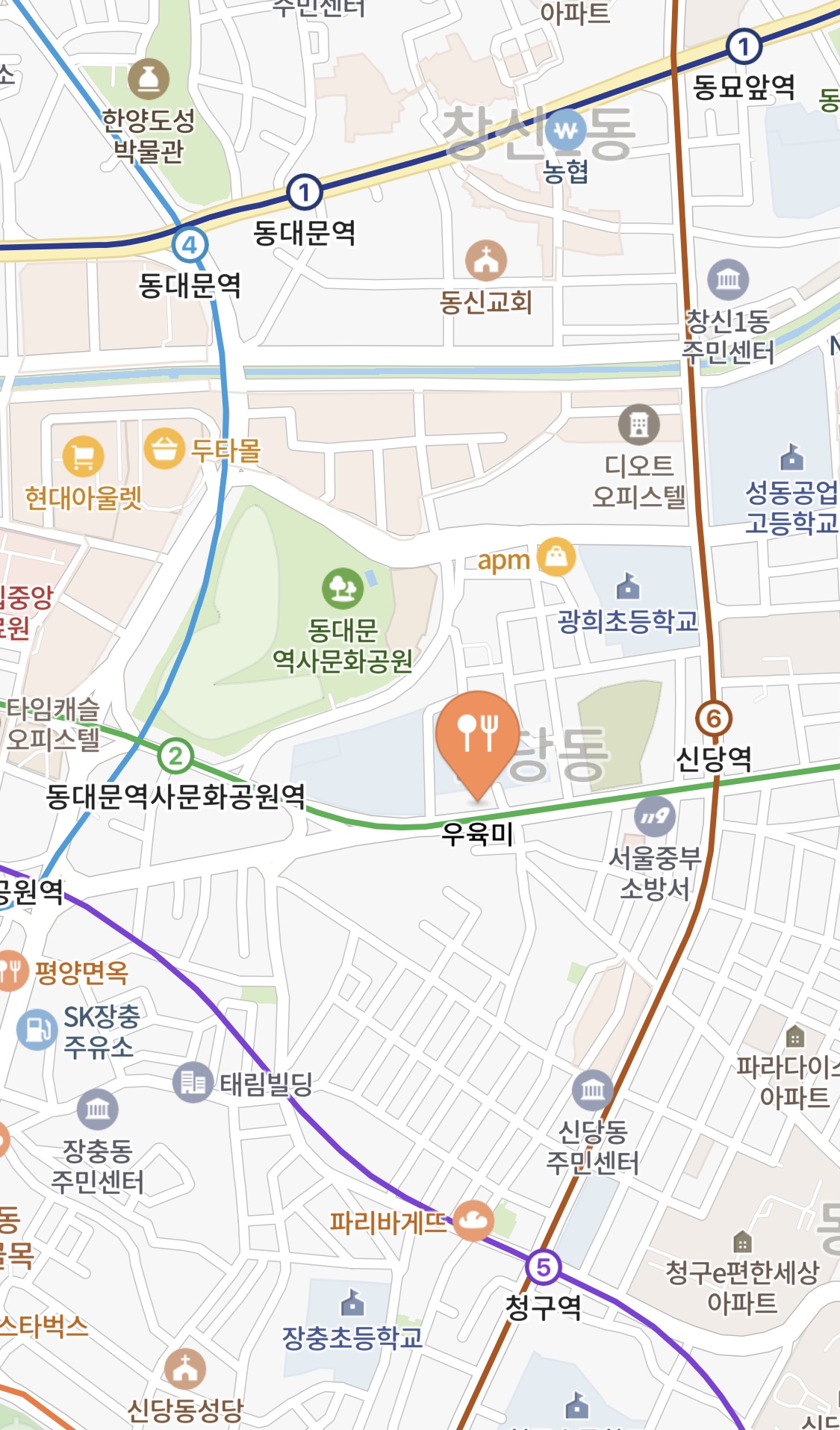Image resolution: width=840 pixels, height=1430 pixels.
Task: Tap the 한양도성박물관 museum marker
Action: [149, 78]
